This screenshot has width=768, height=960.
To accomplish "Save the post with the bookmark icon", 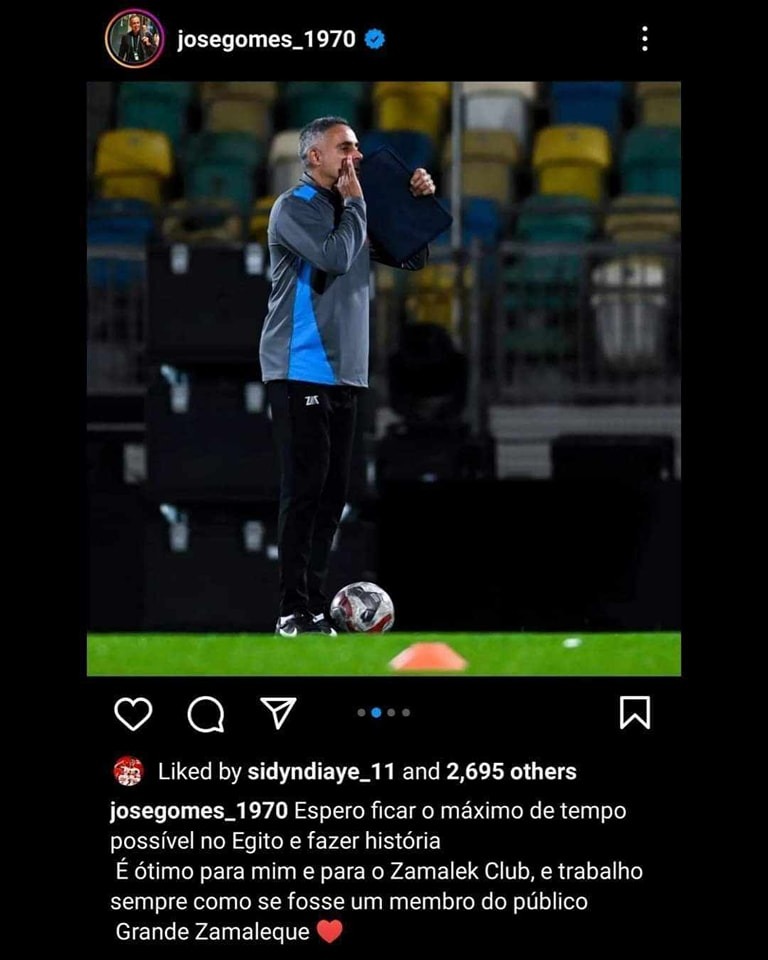I will 635,713.
